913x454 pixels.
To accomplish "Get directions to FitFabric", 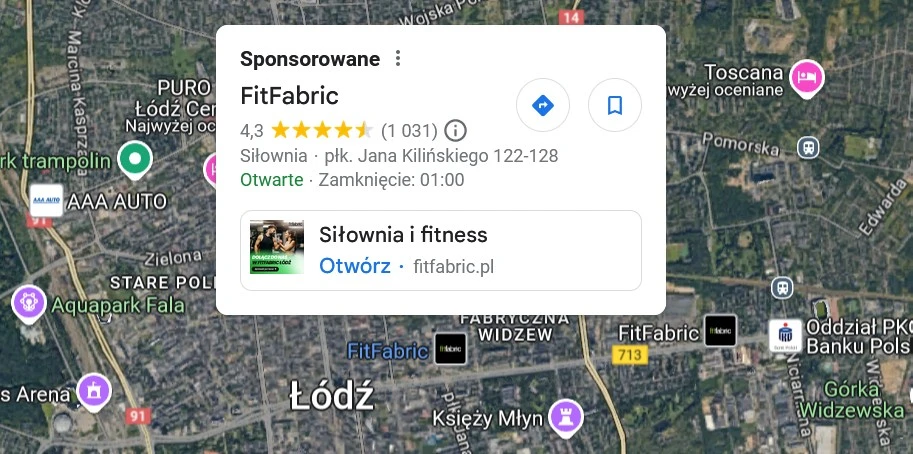I will coord(542,105).
